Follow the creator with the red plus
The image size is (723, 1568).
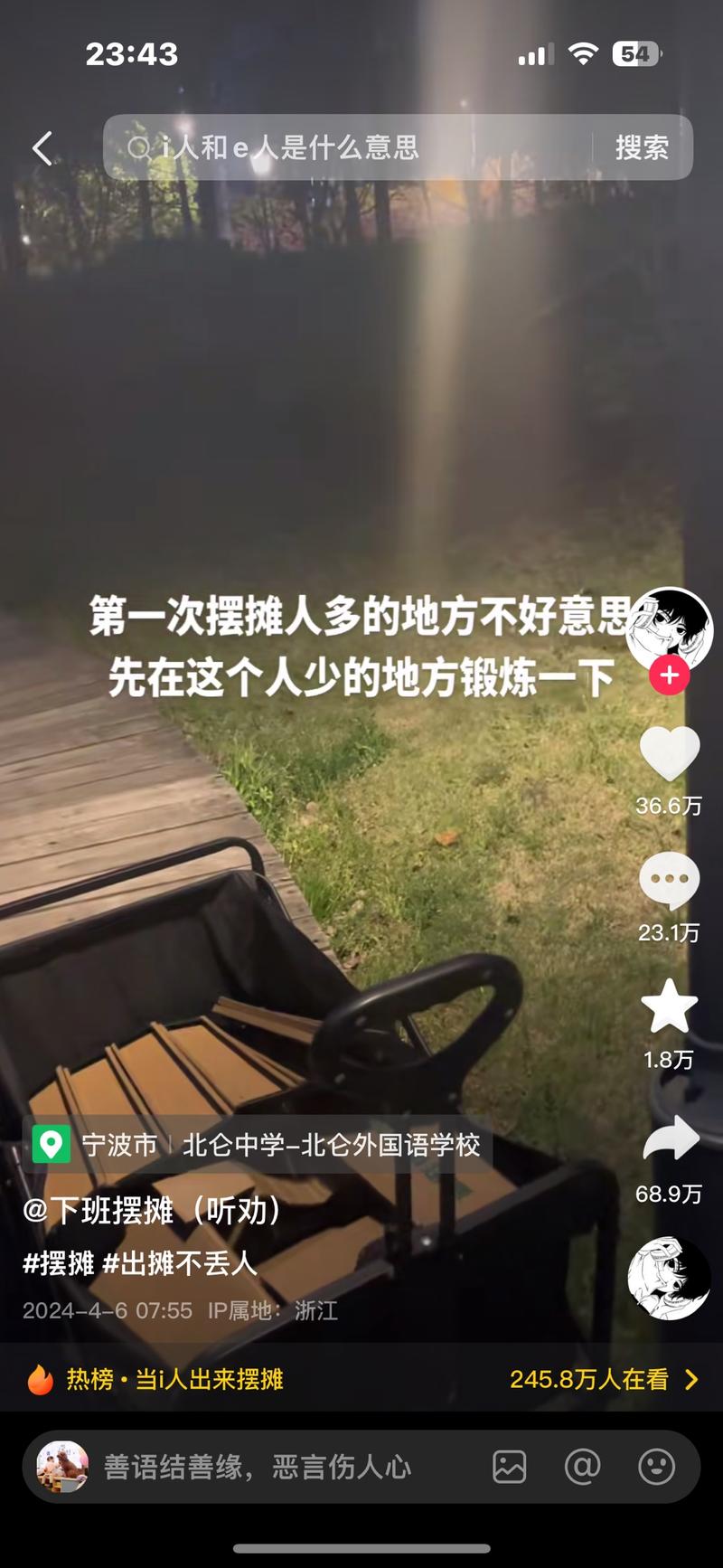(x=670, y=675)
